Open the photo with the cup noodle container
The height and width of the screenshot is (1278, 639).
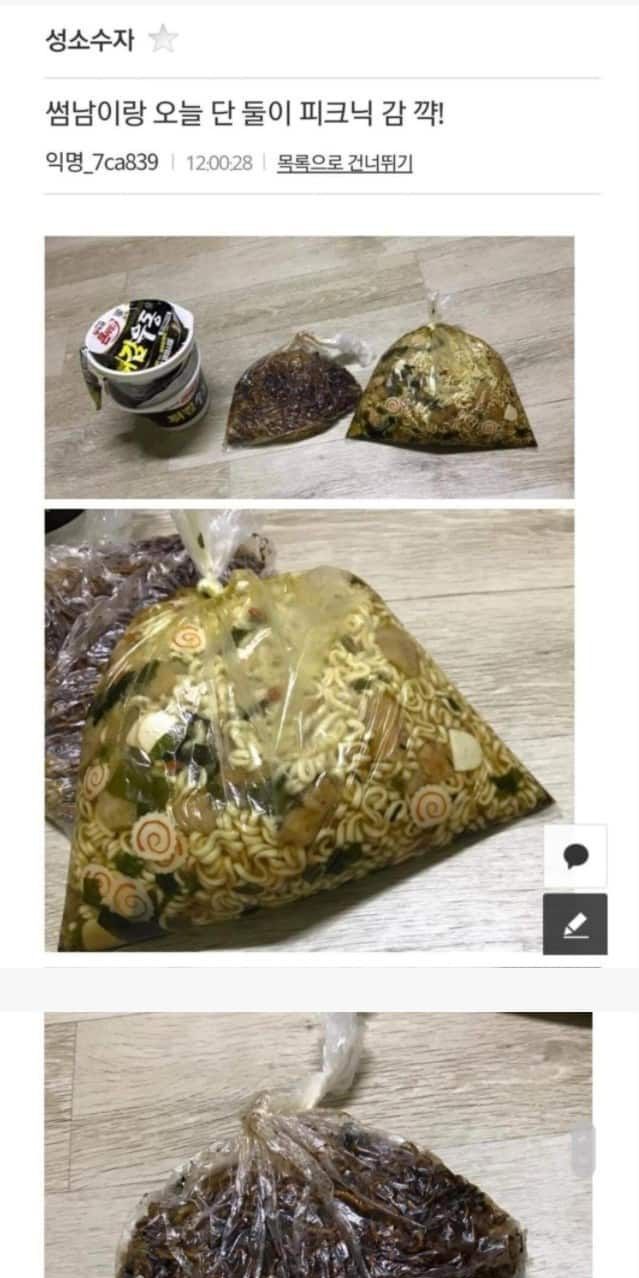click(309, 367)
